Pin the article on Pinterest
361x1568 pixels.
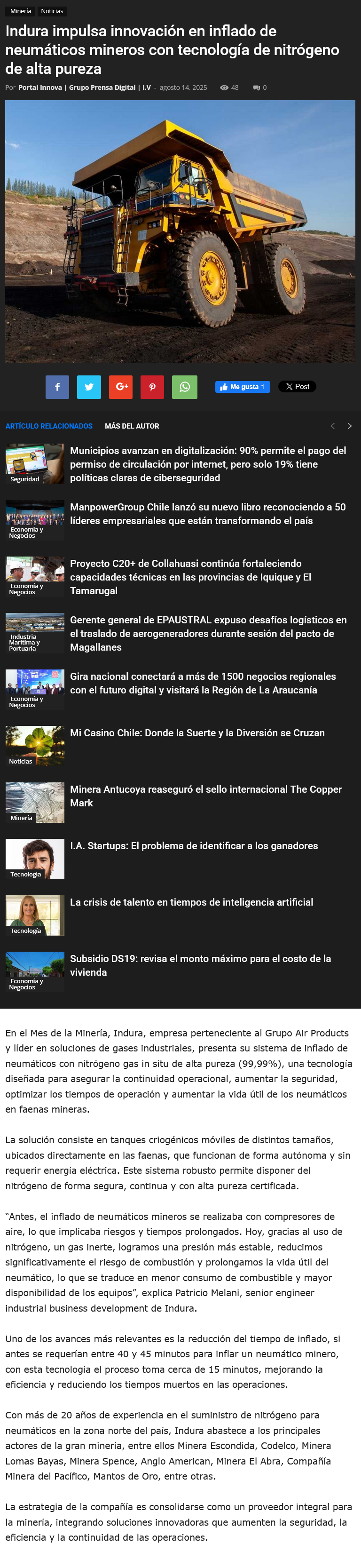153,387
